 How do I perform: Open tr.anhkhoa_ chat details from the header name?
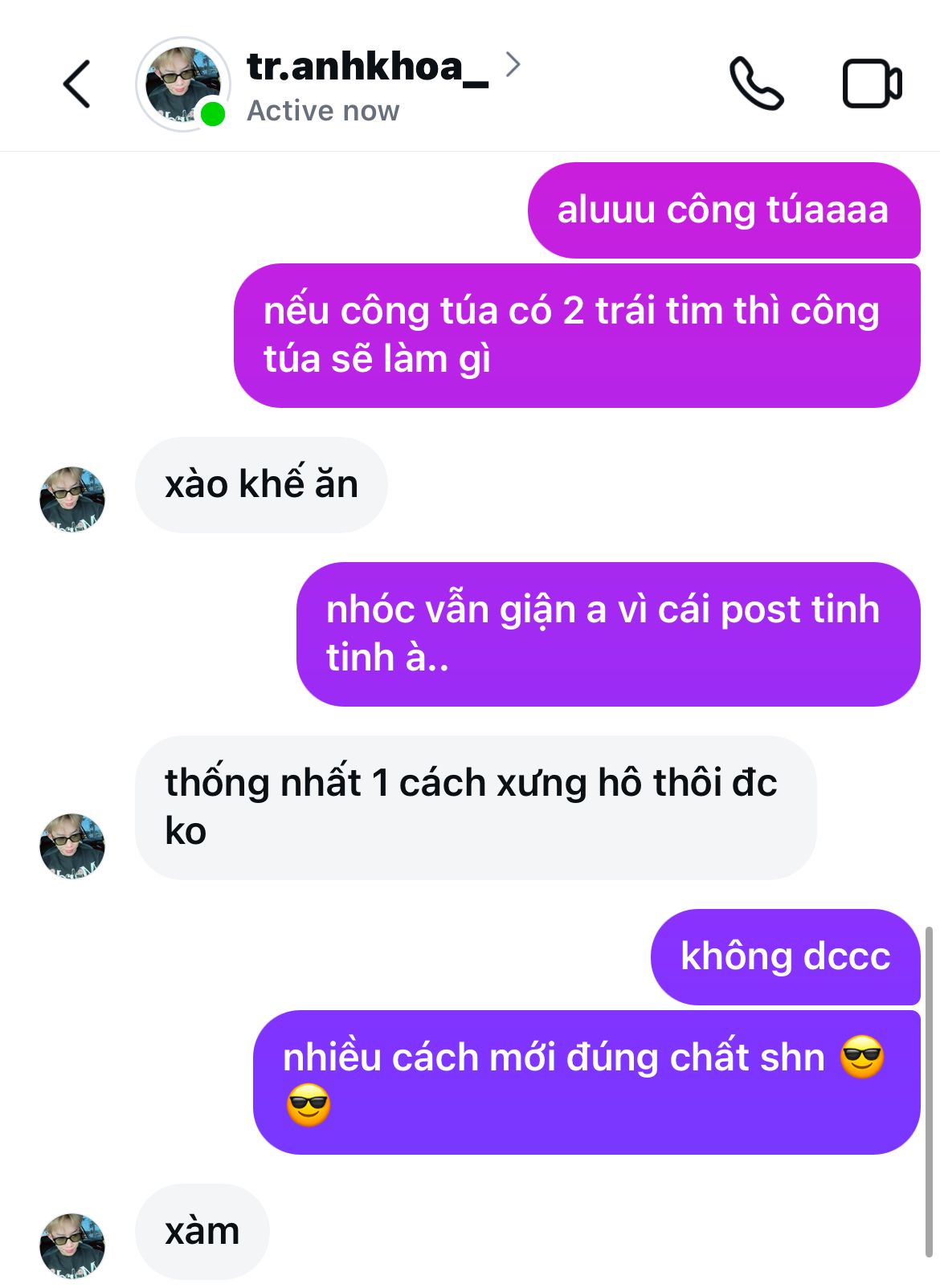click(368, 67)
